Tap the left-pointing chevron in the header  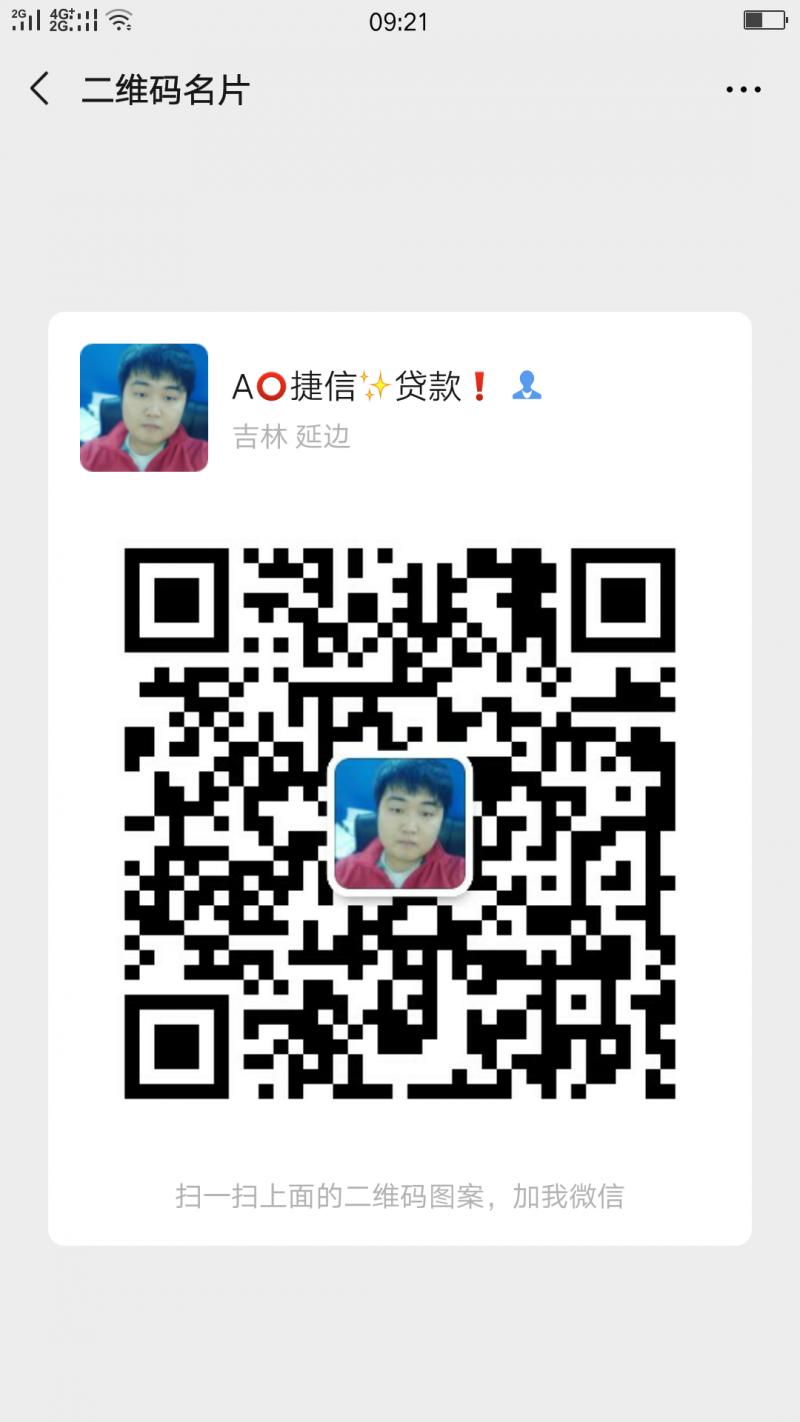pos(38,89)
